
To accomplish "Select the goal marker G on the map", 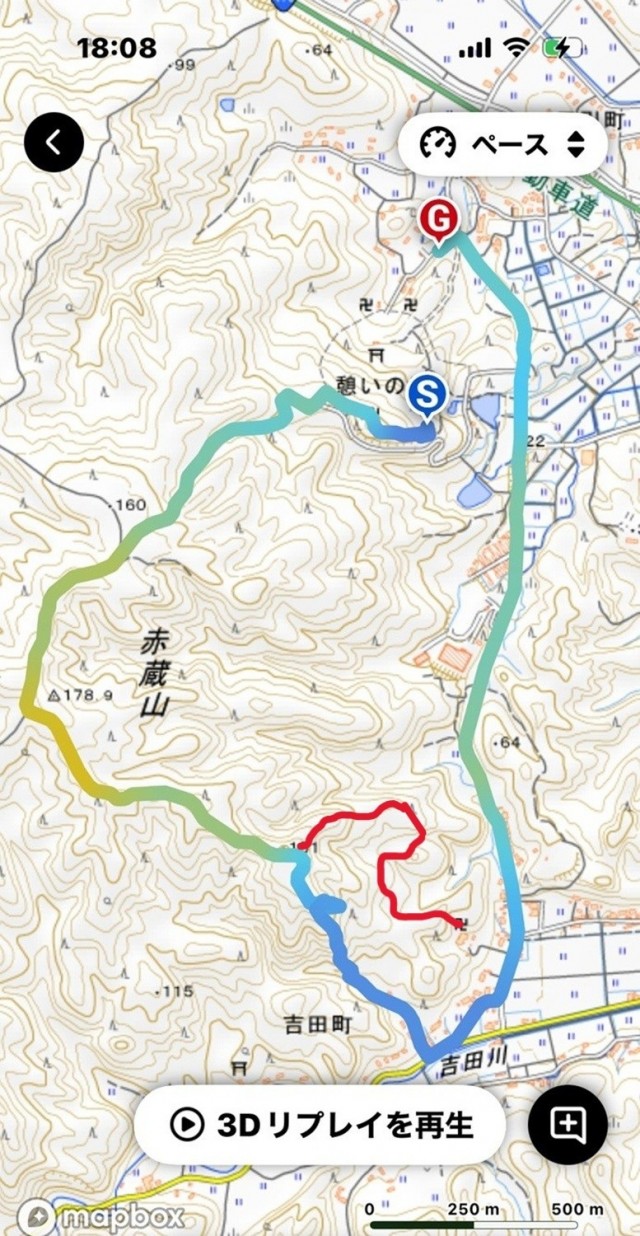I will coord(438,218).
